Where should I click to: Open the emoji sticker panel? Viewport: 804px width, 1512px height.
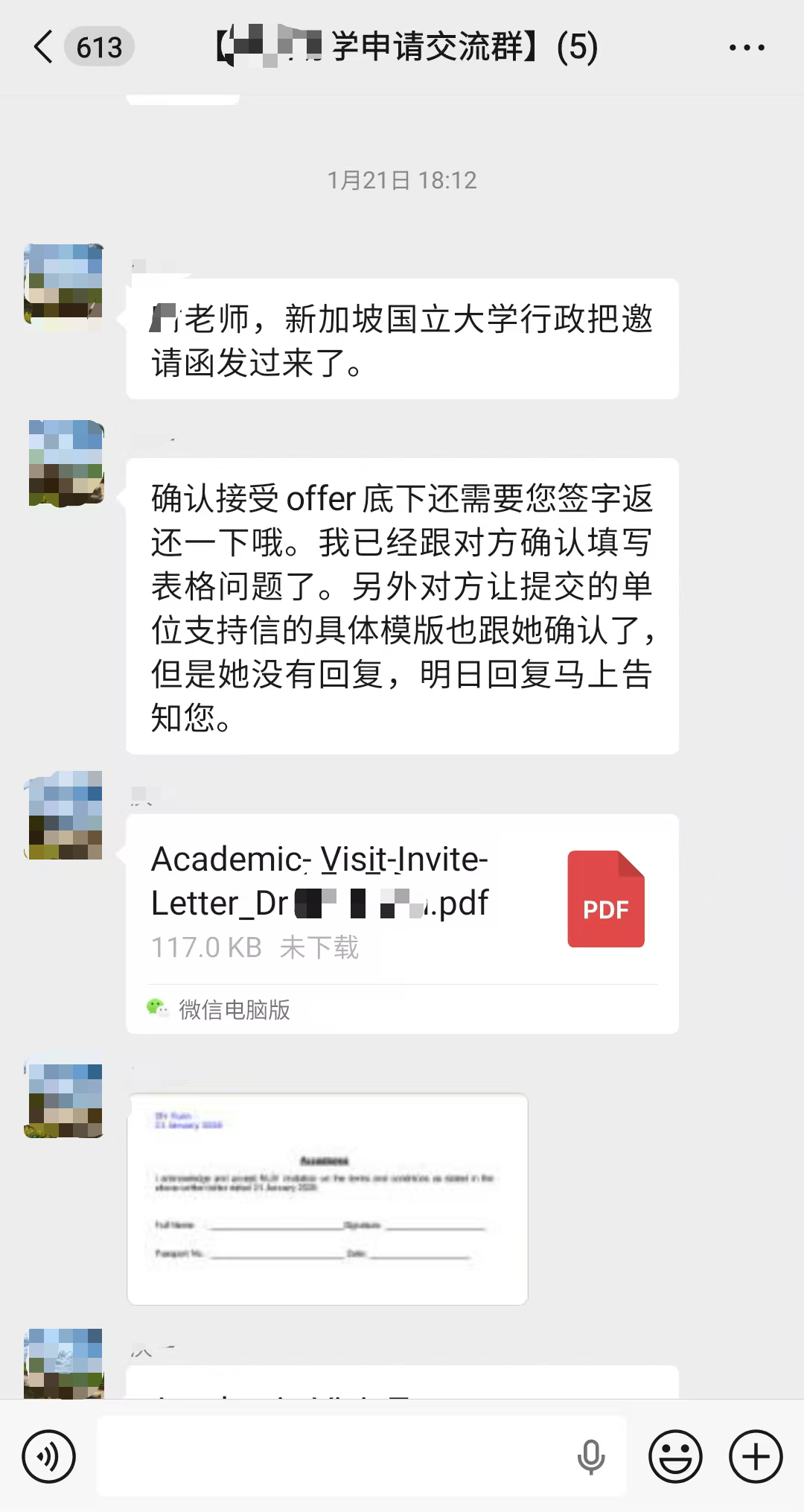(x=675, y=1456)
